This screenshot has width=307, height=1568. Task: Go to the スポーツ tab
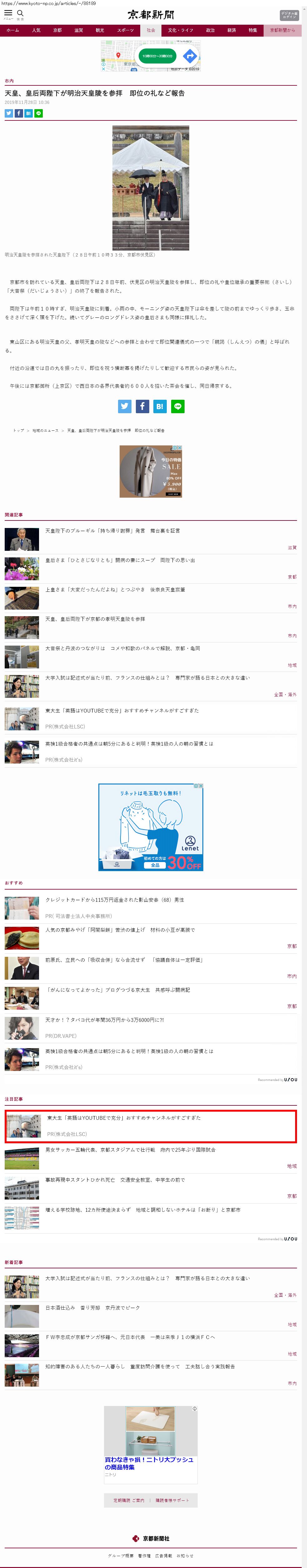125,30
